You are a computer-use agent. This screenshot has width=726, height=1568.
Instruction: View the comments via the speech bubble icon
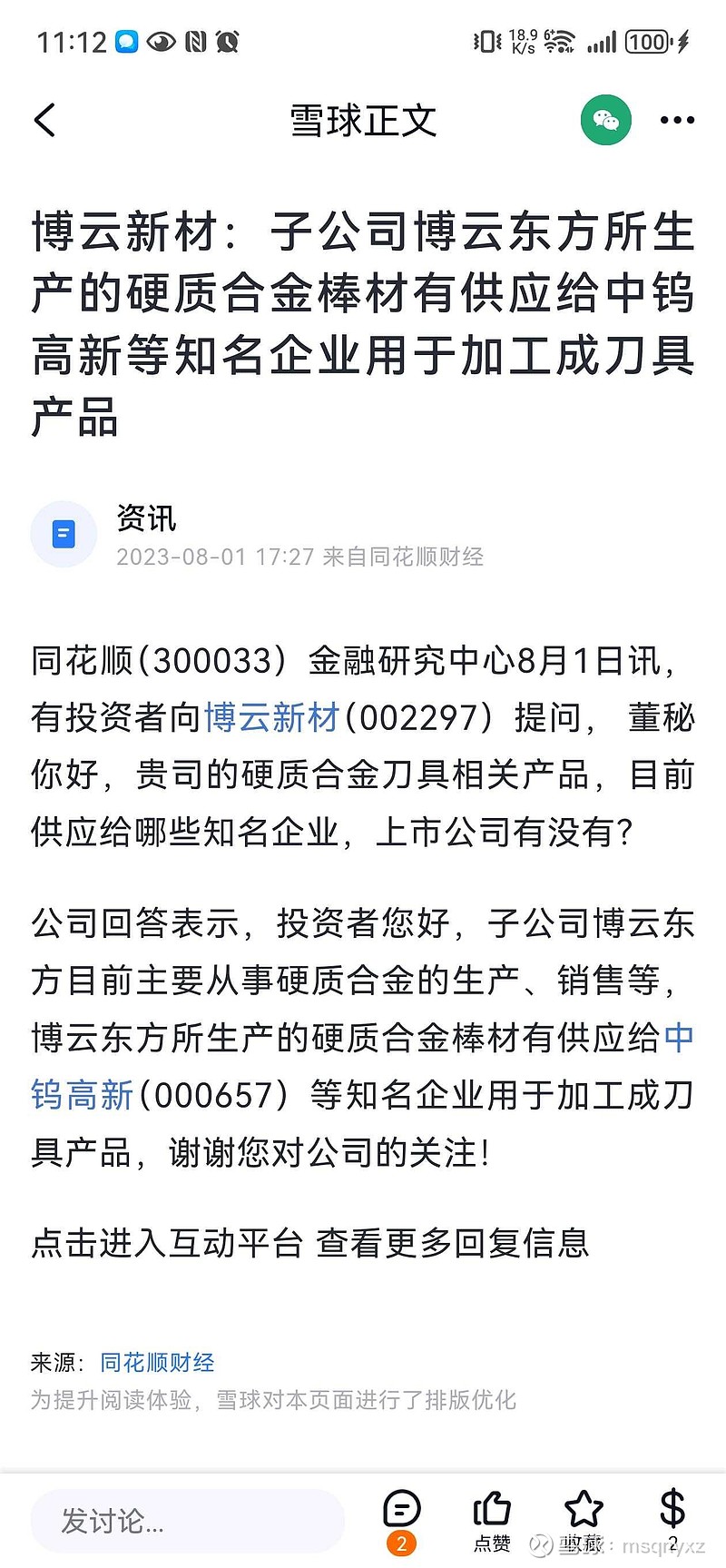coord(401,1521)
